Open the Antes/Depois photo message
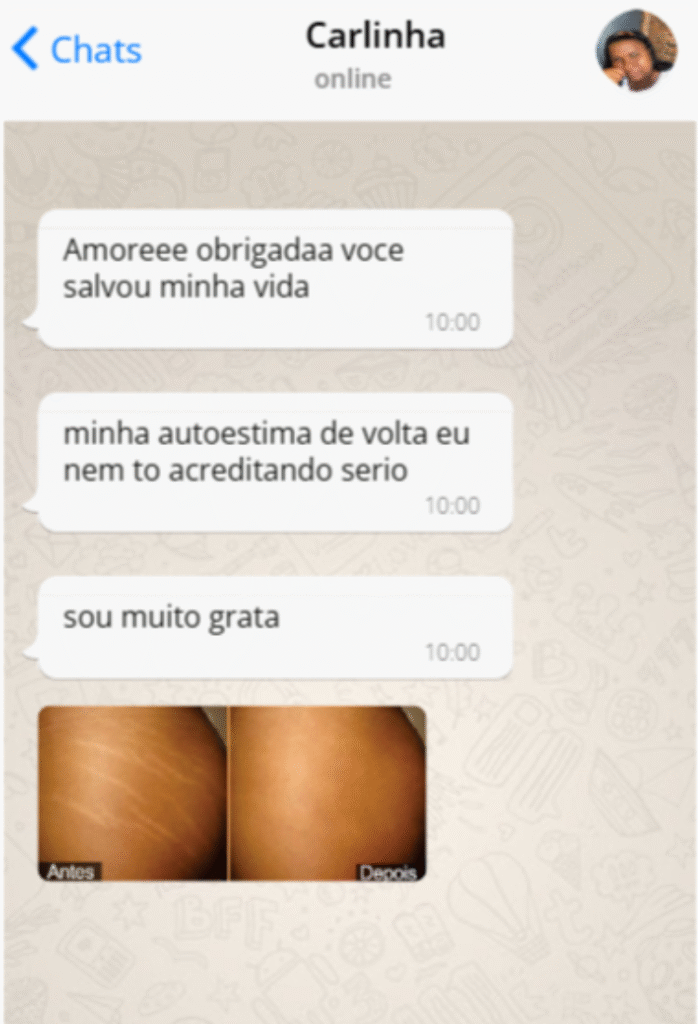698x1024 pixels. 232,793
